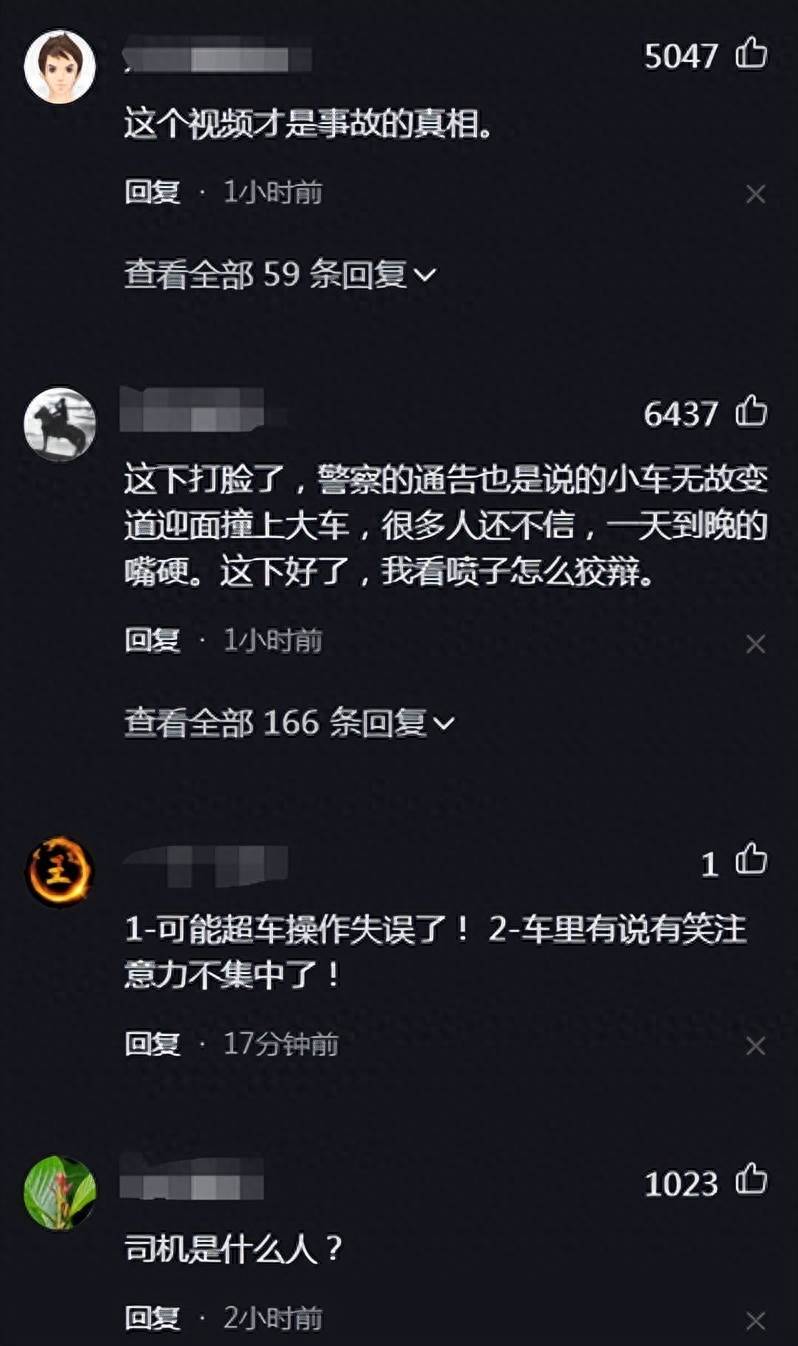The height and width of the screenshot is (1346, 798).
Task: Reply to 这个视频才是事故的真相 comment
Action: (152, 192)
